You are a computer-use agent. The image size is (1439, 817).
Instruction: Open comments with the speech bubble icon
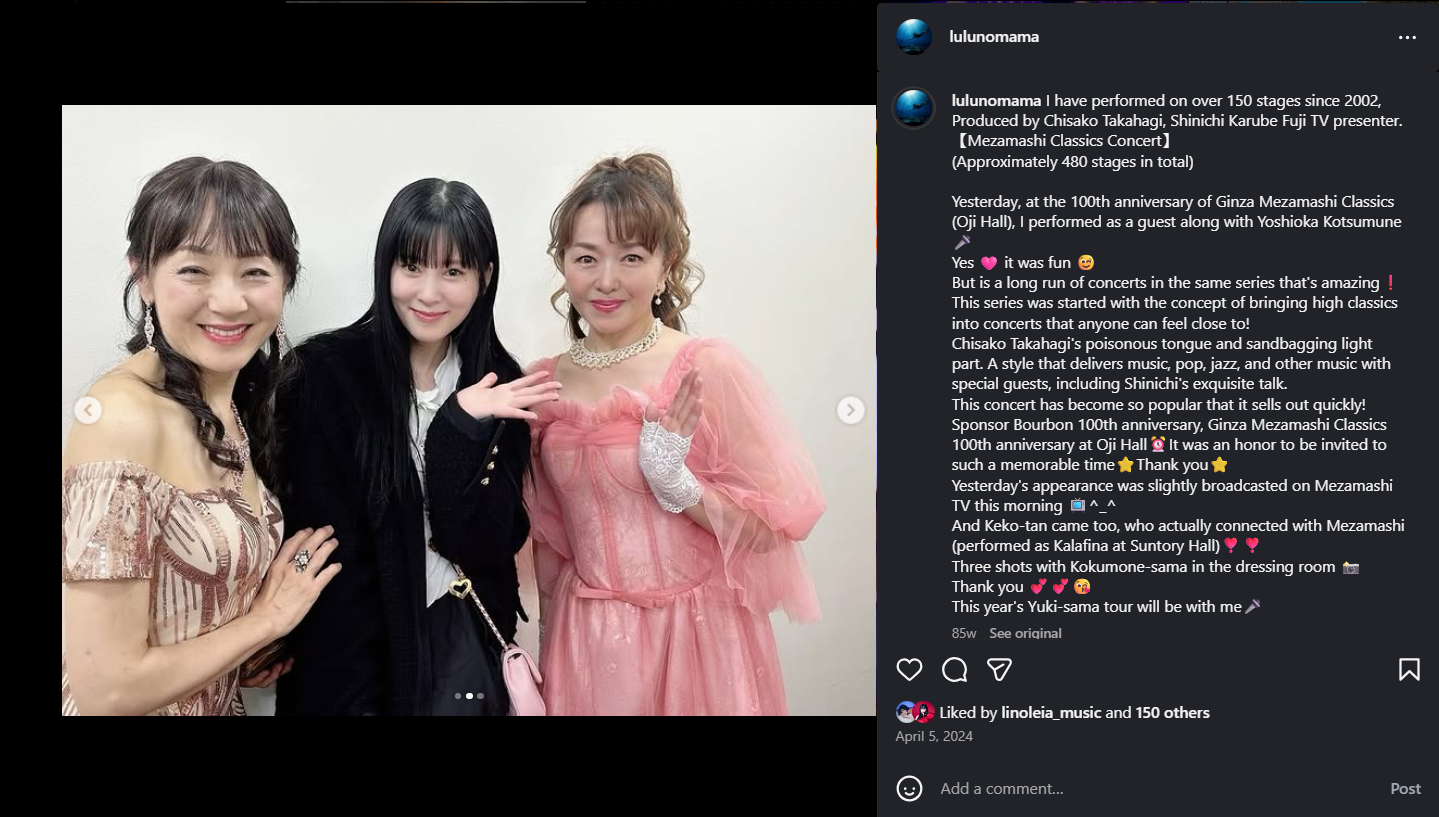click(x=954, y=669)
